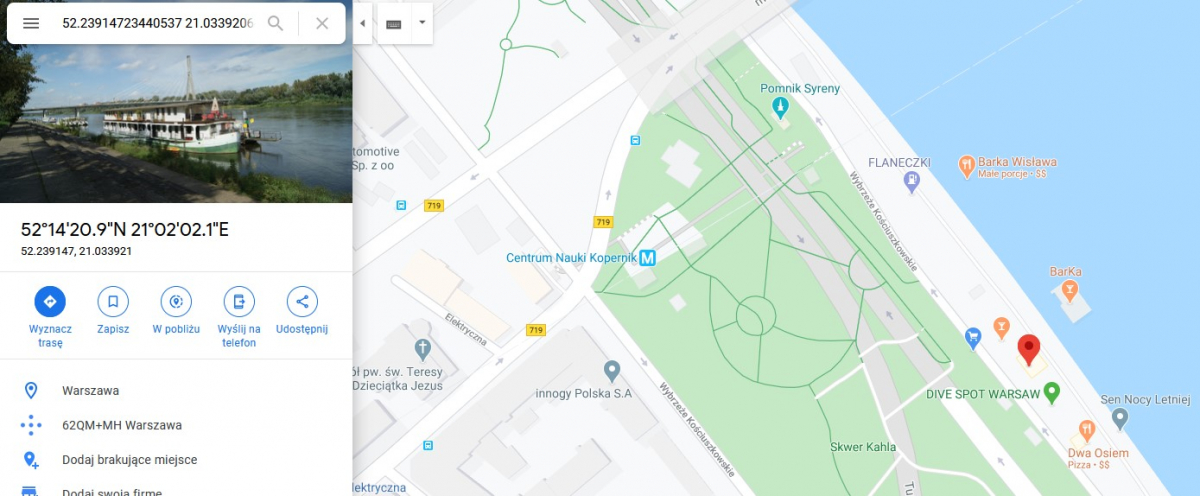Open the keyboard input tools dropdown
1200x496 pixels.
coord(422,23)
